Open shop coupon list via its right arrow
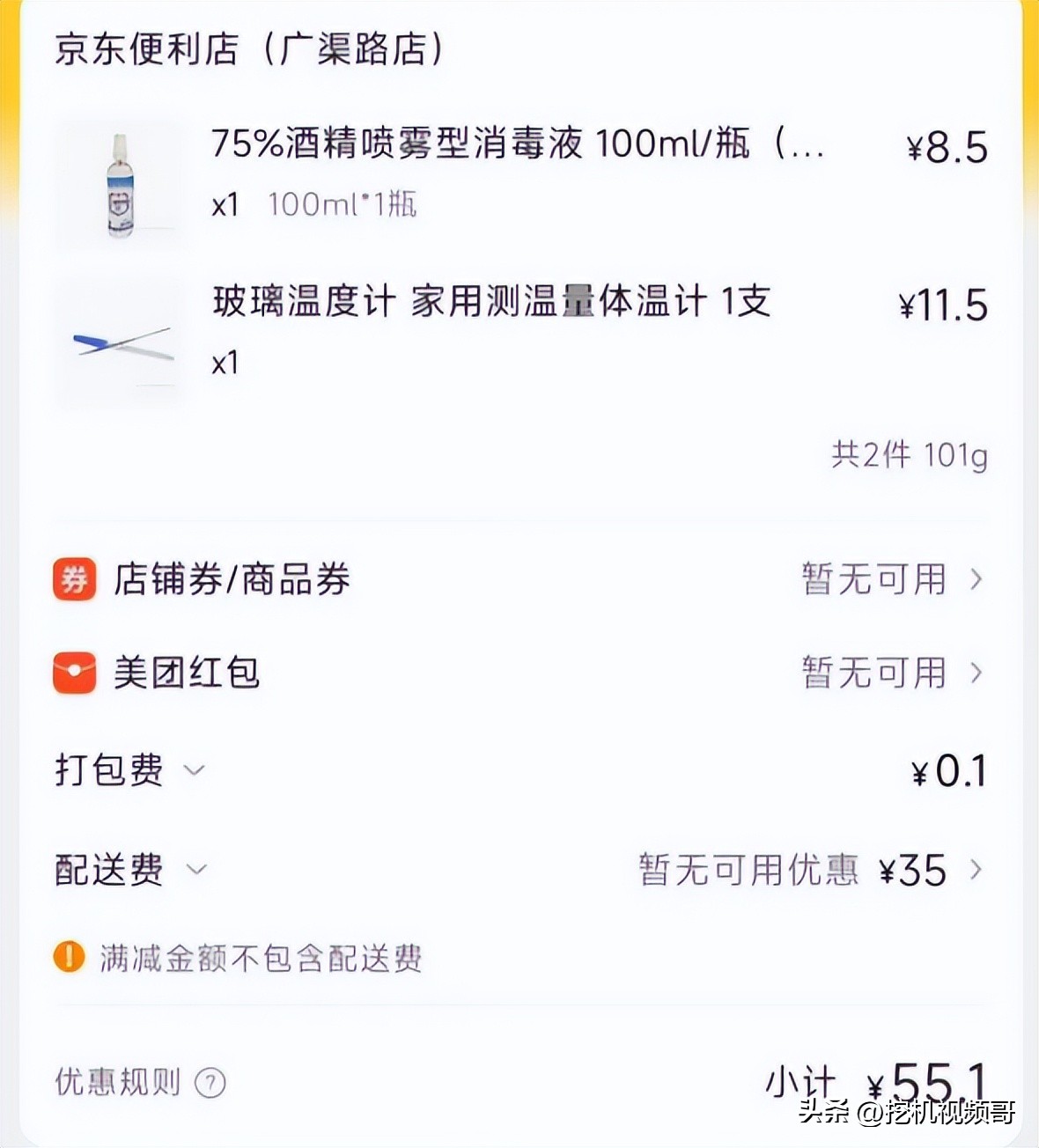The height and width of the screenshot is (1148, 1039). 977,579
